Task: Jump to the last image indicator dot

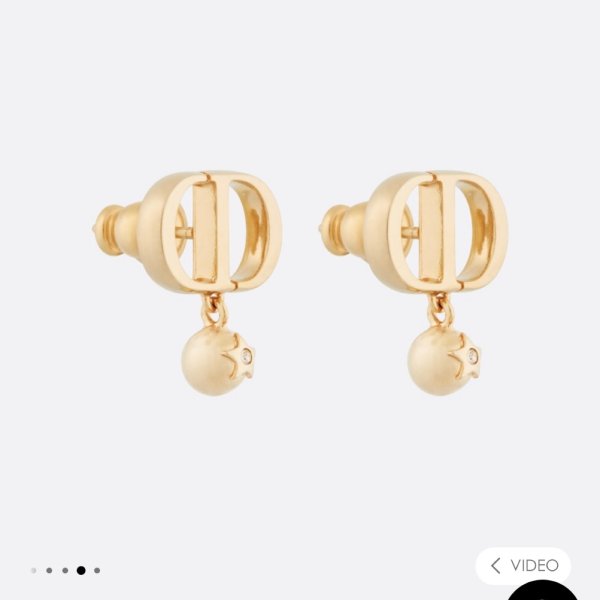Action: (x=97, y=571)
